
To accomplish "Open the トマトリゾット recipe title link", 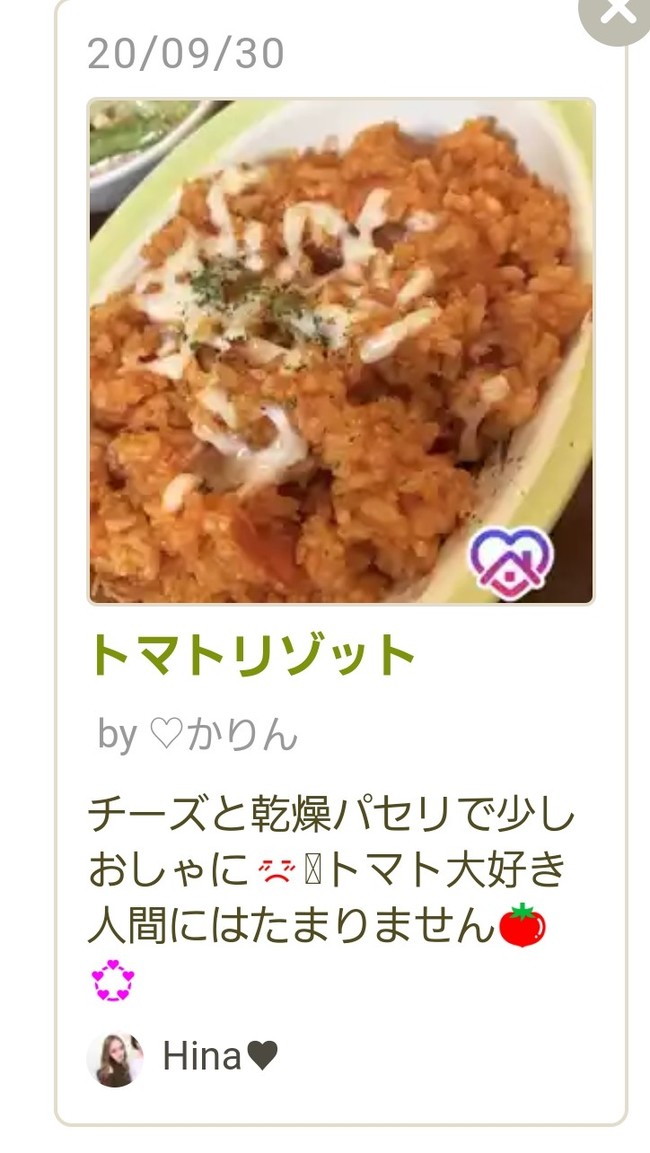I will [x=252, y=655].
